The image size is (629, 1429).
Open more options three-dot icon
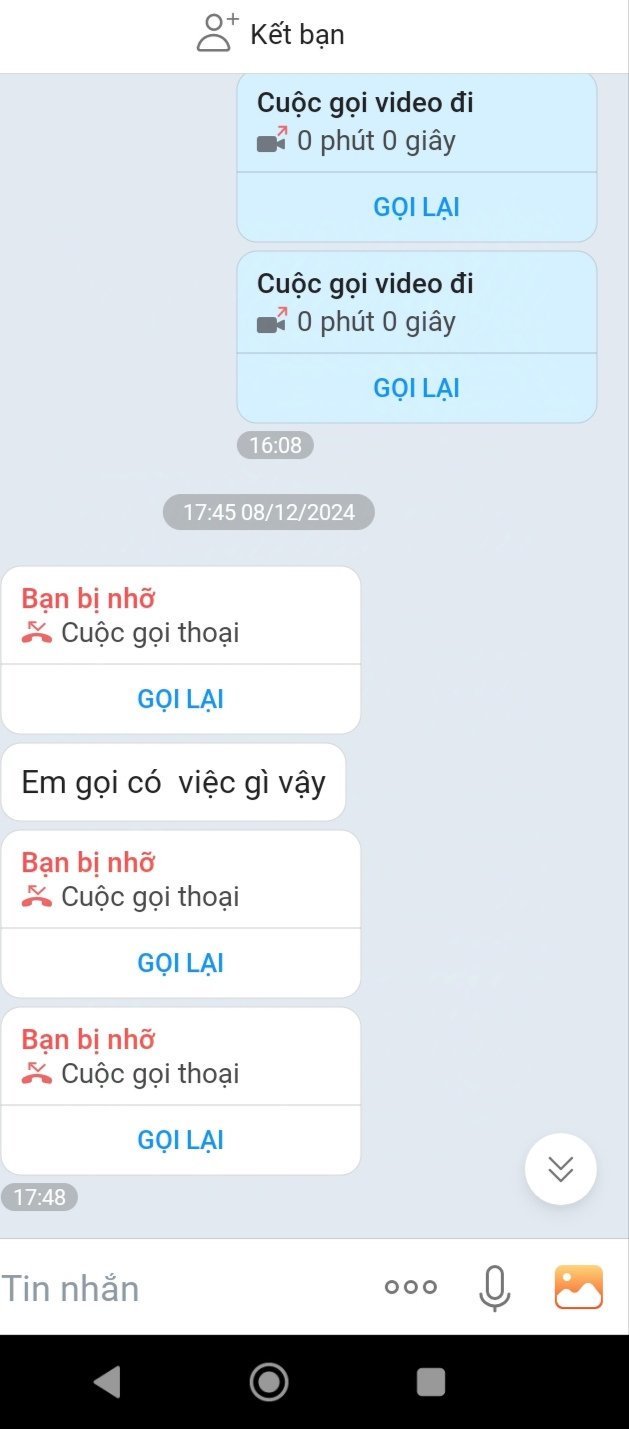pos(411,1288)
